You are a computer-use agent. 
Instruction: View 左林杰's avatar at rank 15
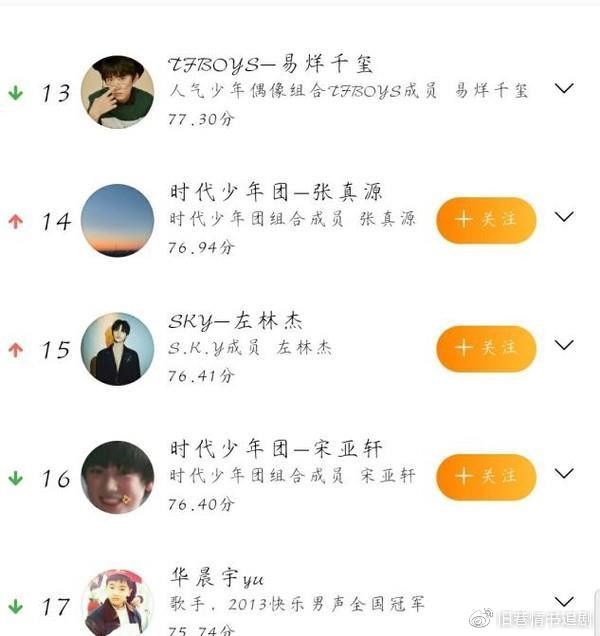point(117,348)
